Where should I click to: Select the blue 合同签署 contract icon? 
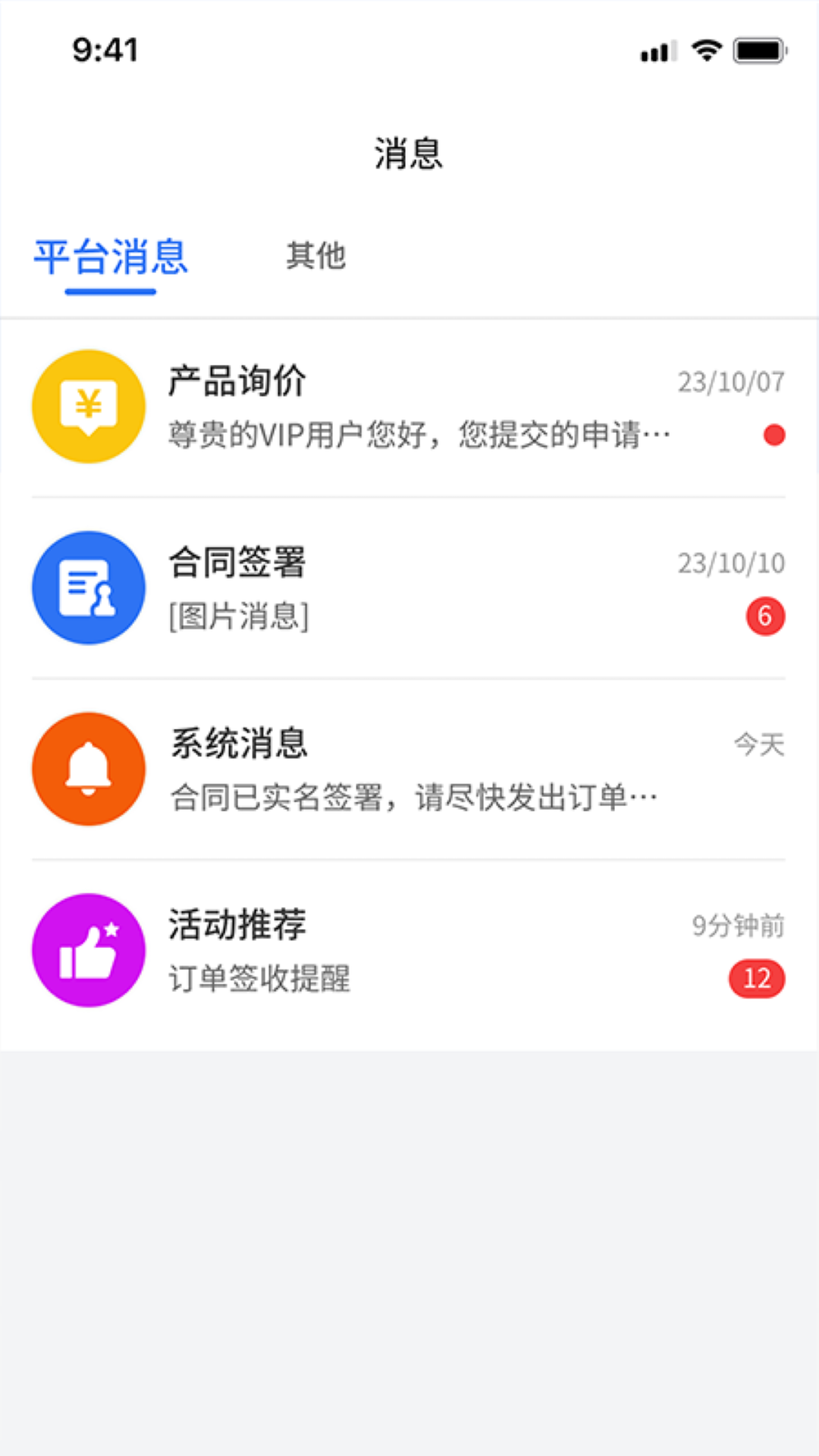(x=88, y=588)
